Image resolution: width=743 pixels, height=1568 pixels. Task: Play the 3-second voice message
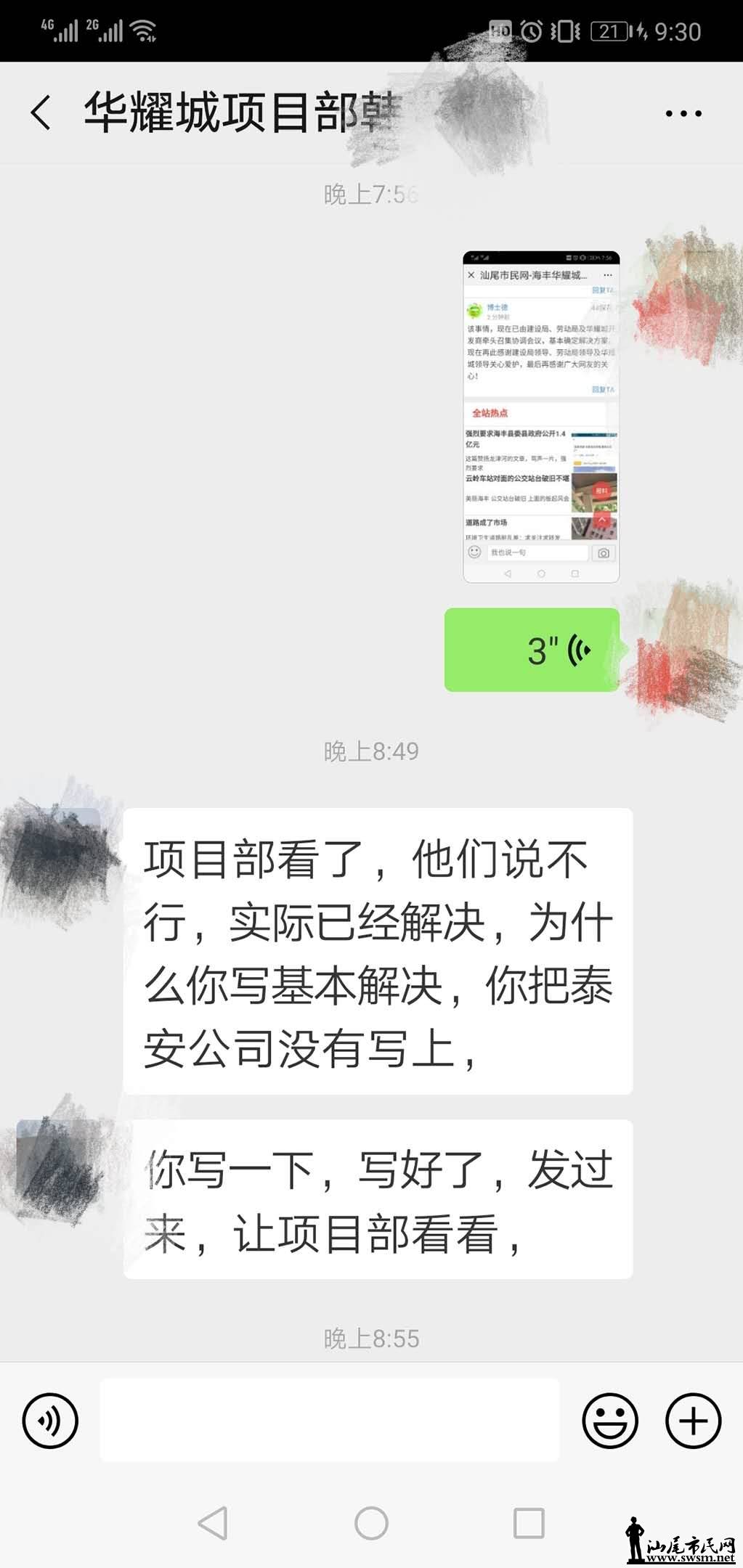pyautogui.click(x=532, y=650)
